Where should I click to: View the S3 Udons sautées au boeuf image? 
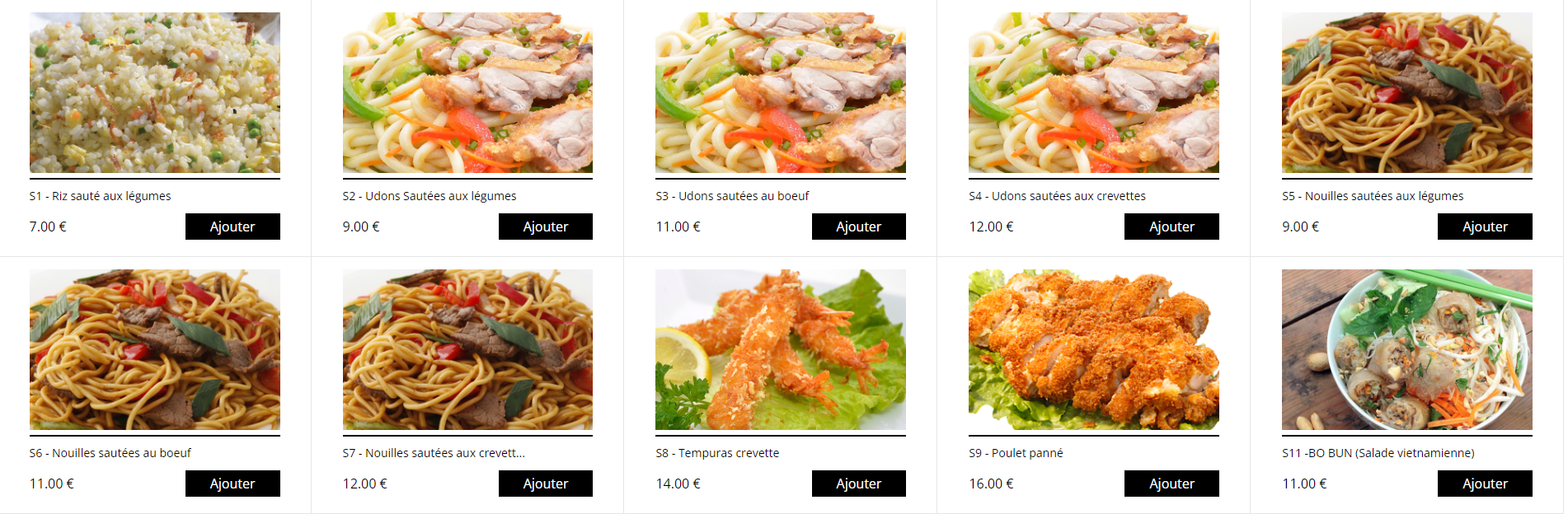click(x=780, y=92)
